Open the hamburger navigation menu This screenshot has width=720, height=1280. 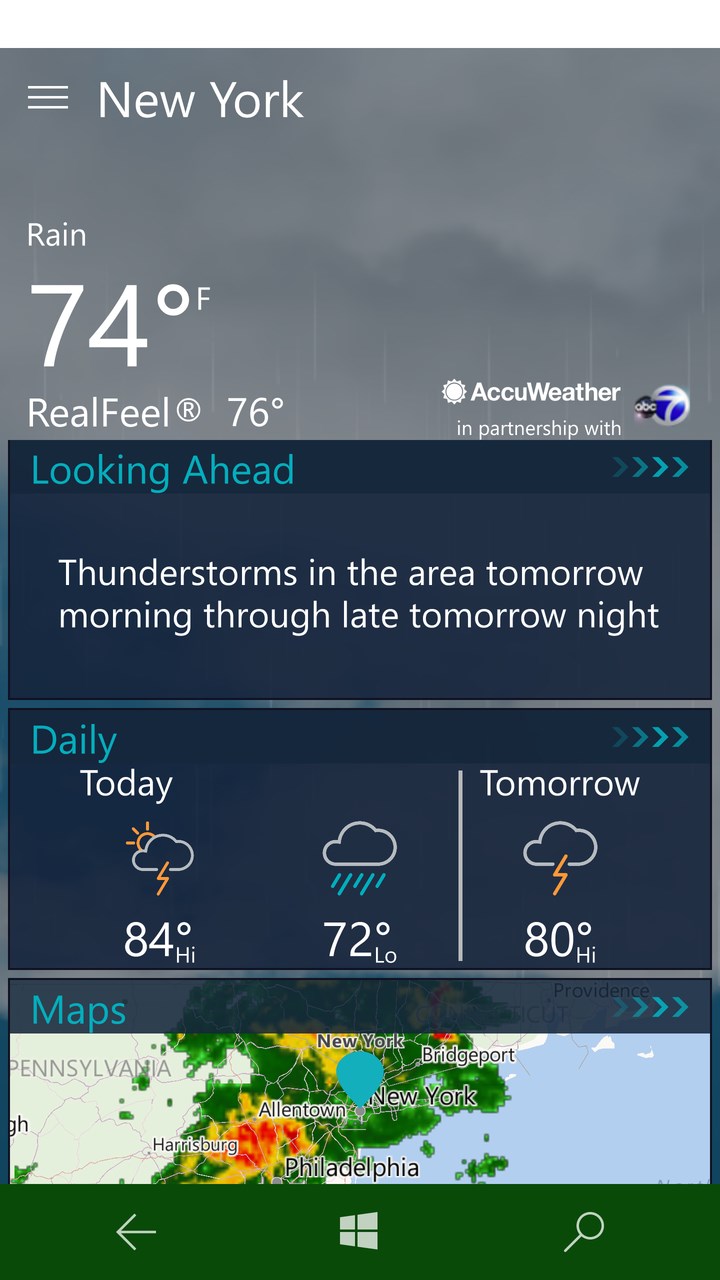tap(48, 98)
